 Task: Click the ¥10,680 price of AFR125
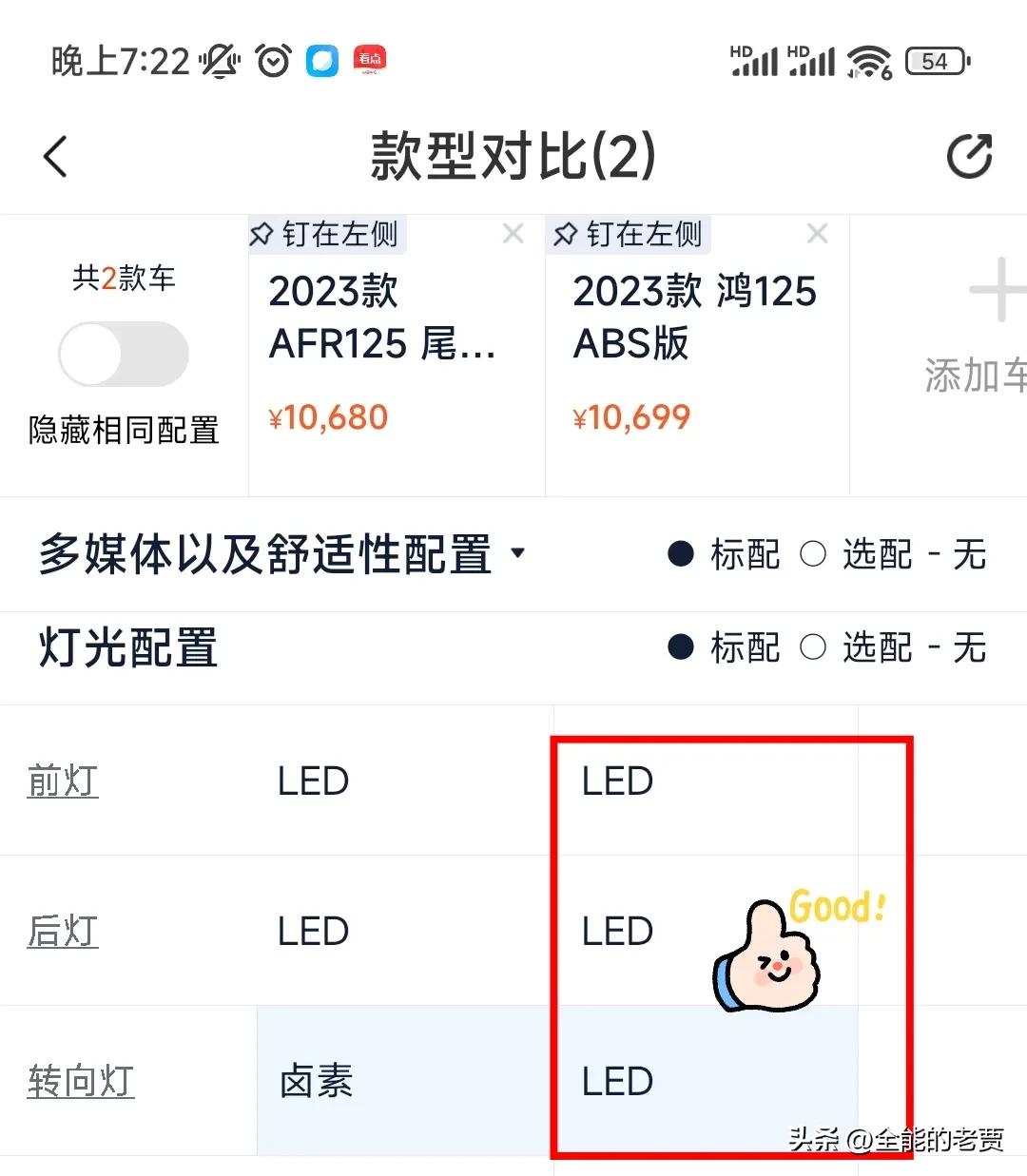click(328, 416)
